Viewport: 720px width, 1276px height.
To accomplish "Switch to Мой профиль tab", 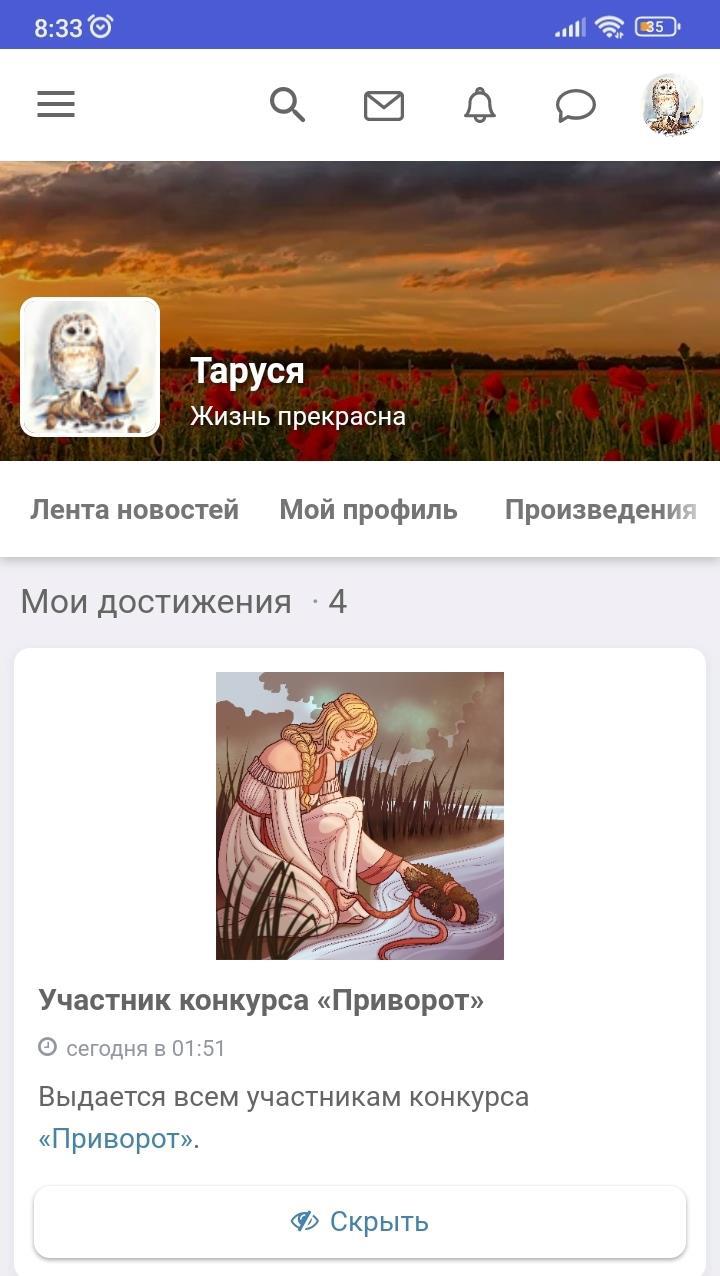I will tap(368, 510).
